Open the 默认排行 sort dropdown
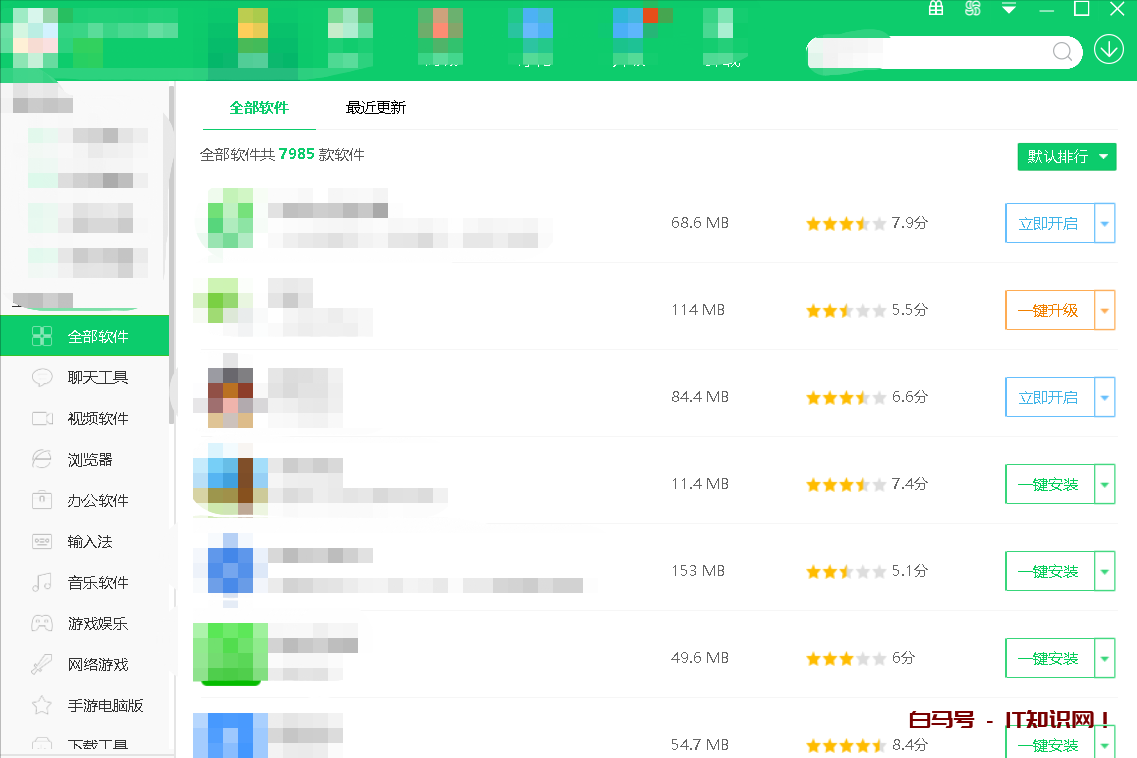The image size is (1137, 758). click(x=1066, y=157)
